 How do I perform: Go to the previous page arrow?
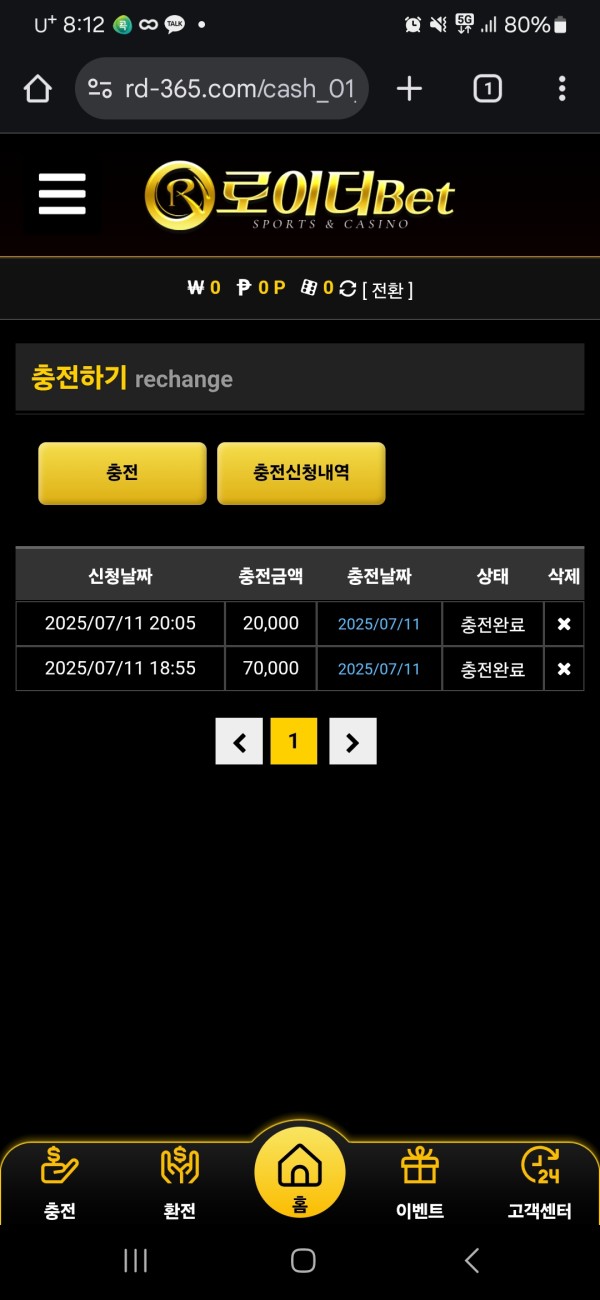(239, 741)
